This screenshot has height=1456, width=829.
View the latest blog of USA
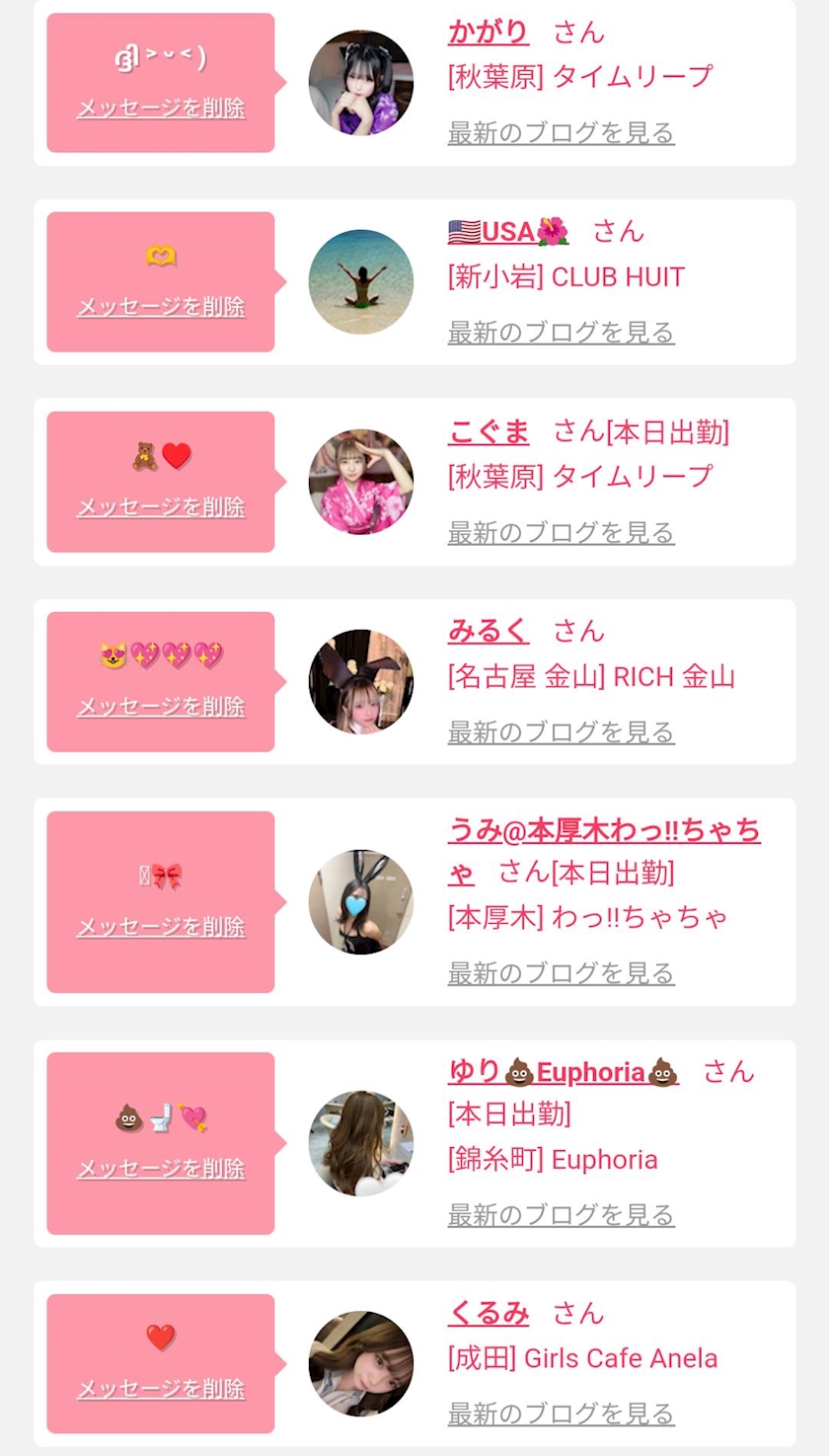561,332
